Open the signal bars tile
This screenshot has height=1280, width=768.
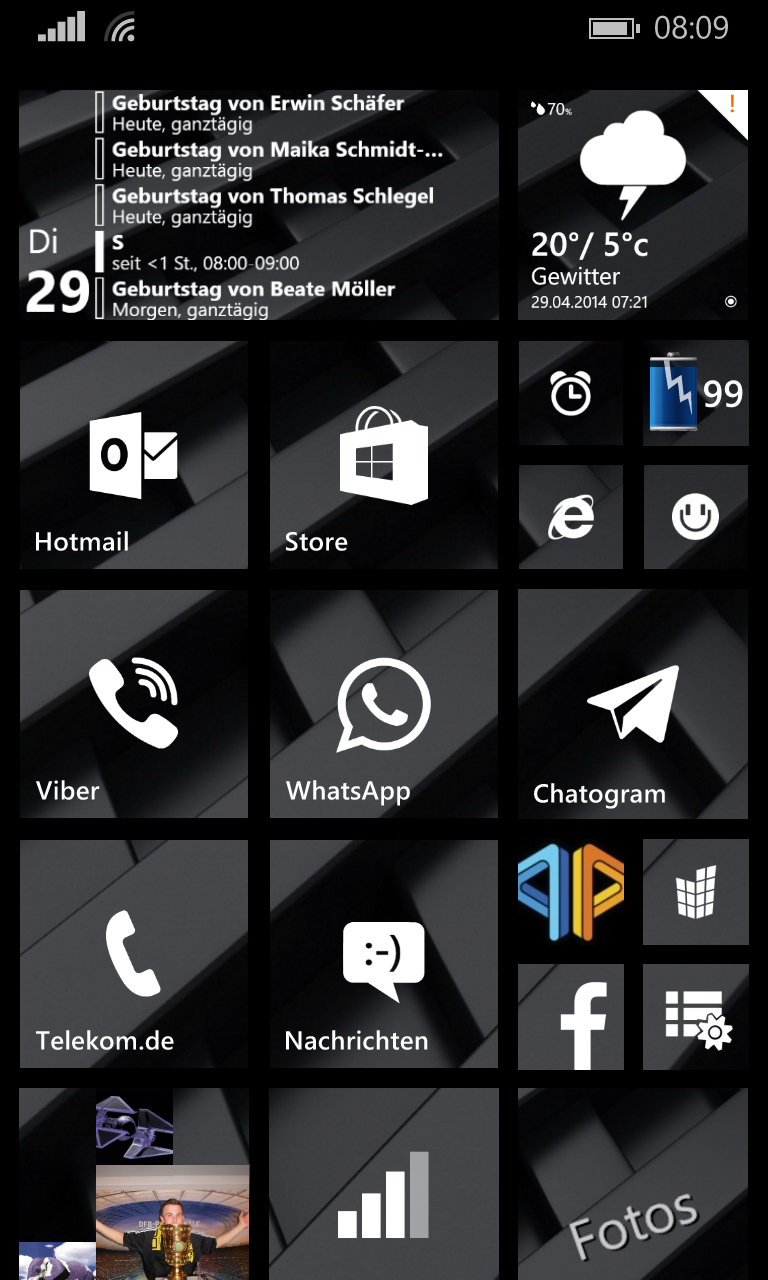coord(384,1184)
